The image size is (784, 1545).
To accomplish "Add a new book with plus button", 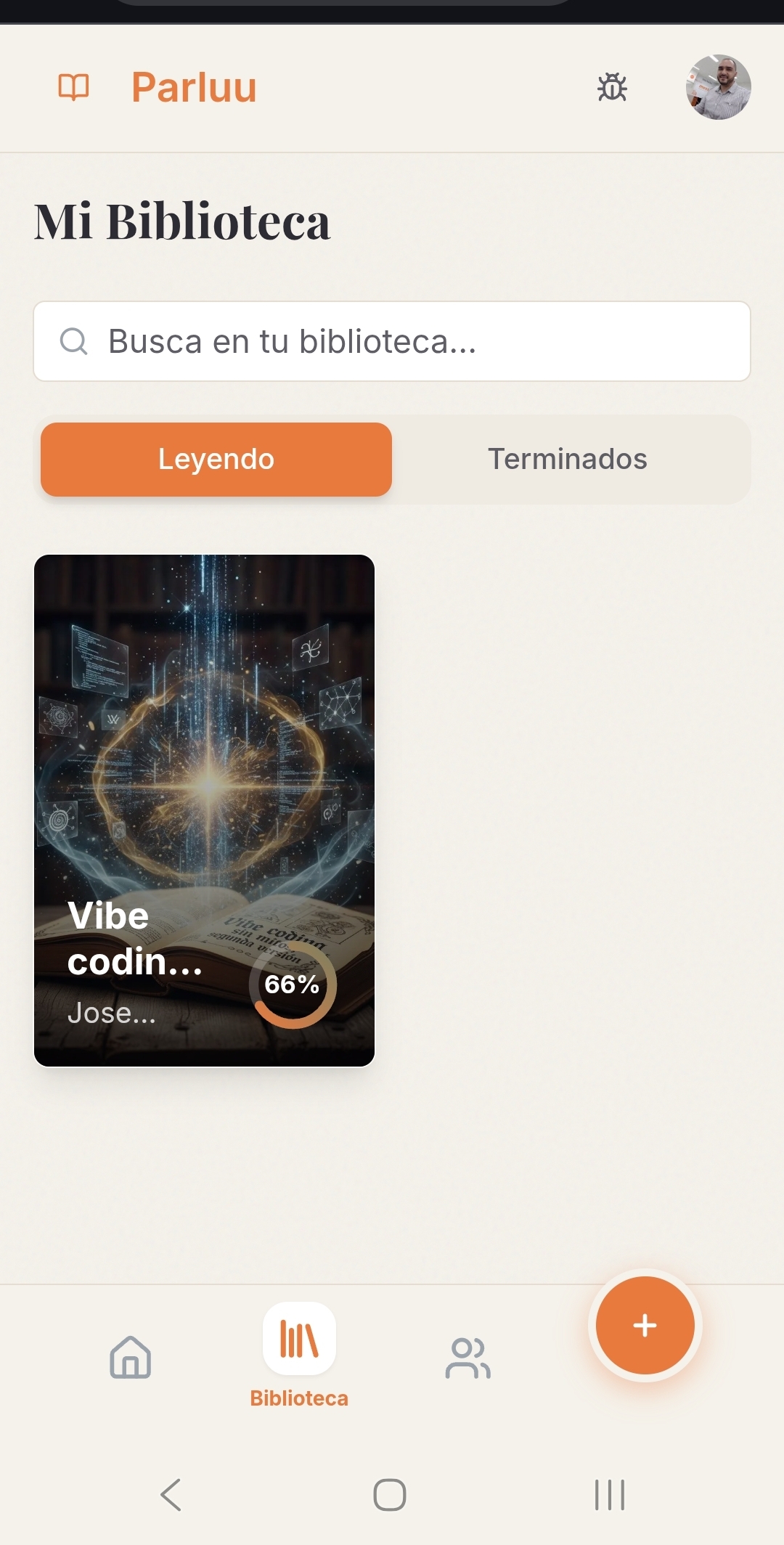I will point(645,1325).
